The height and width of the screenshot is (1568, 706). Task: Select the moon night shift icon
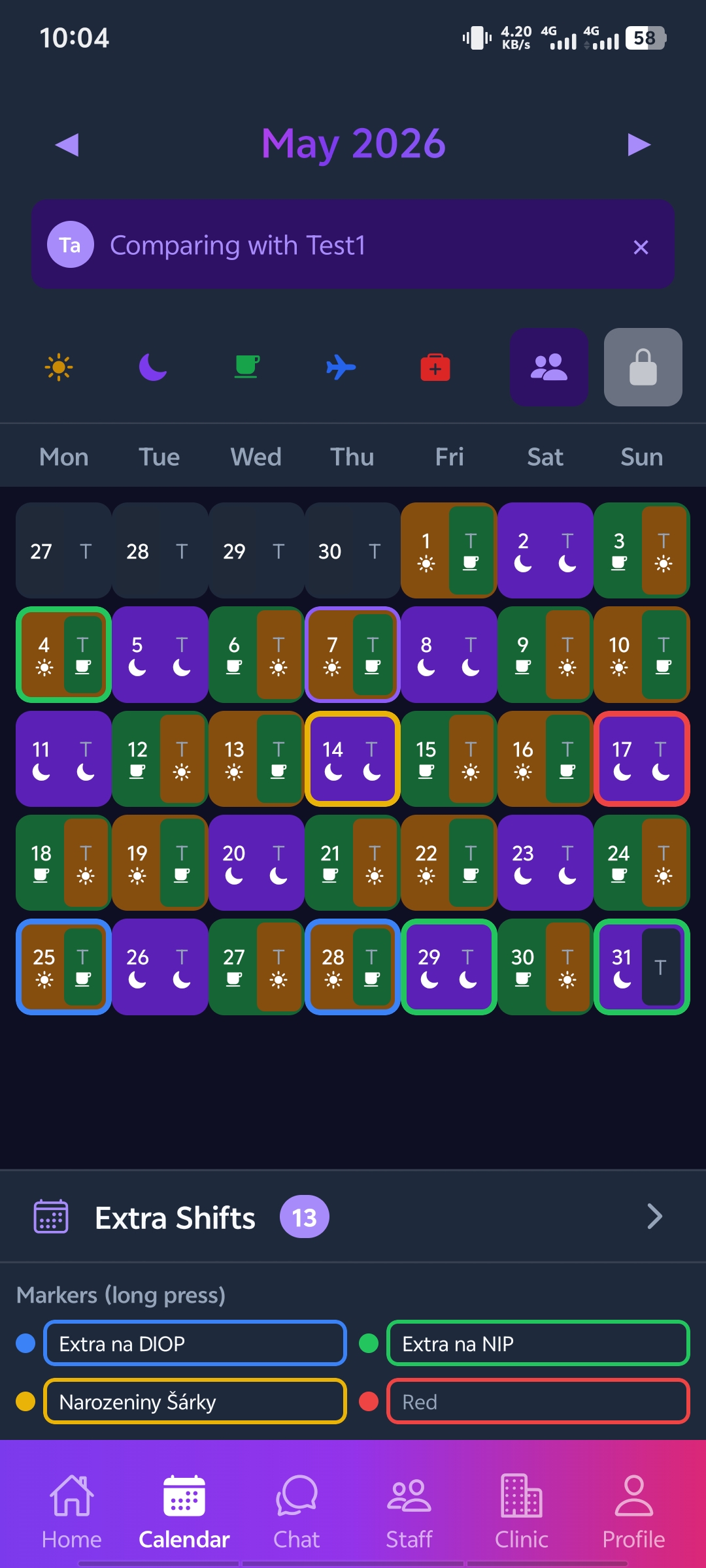pos(153,367)
